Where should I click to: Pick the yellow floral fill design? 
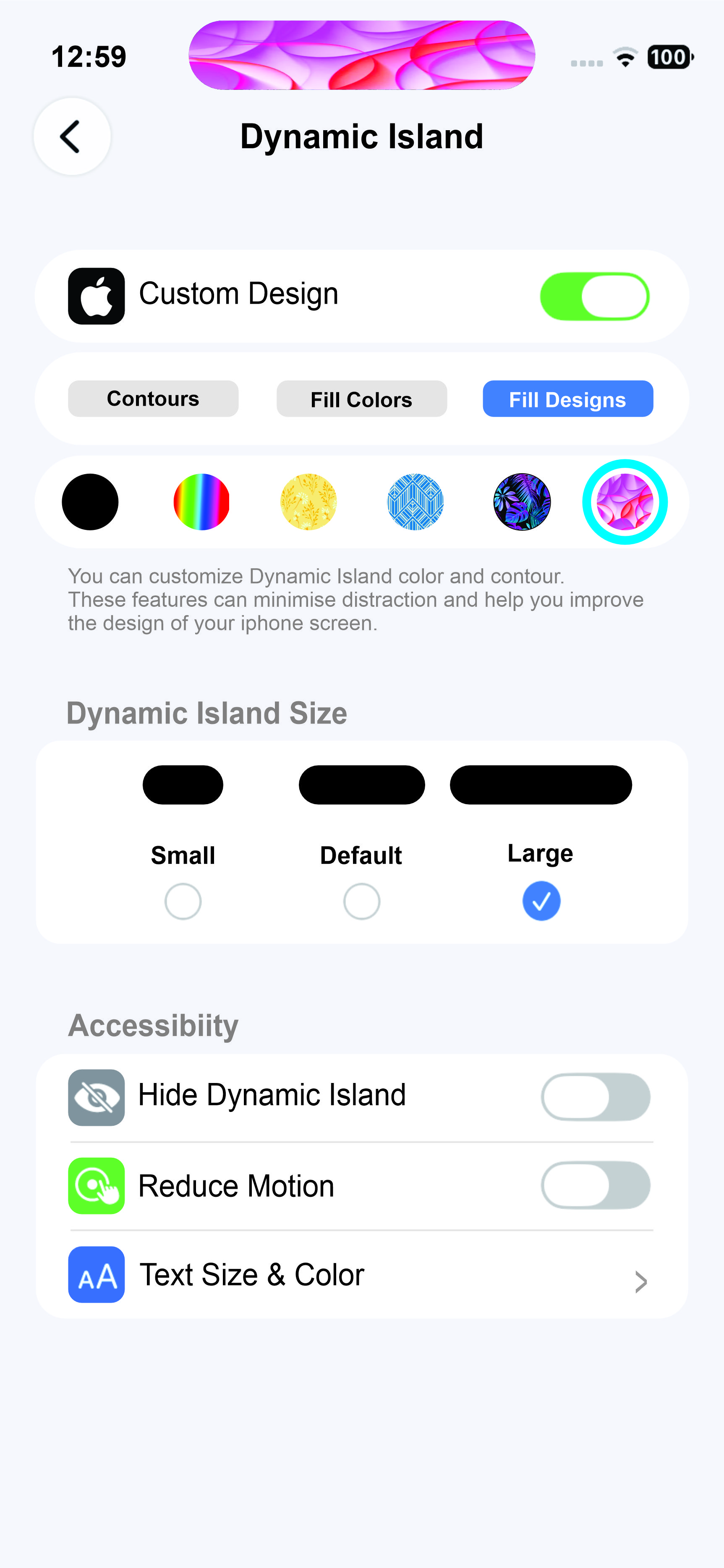click(308, 502)
